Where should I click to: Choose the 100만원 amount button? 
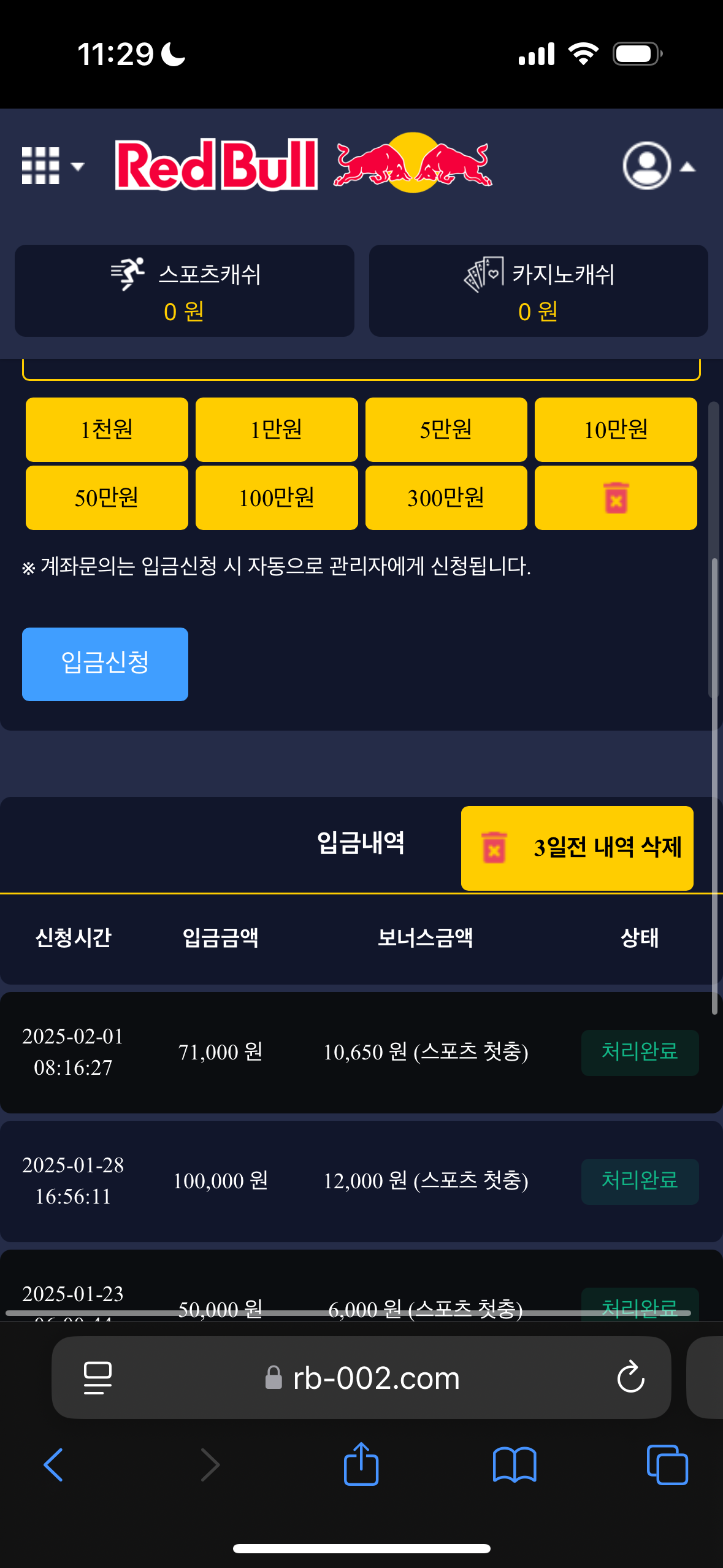point(277,498)
